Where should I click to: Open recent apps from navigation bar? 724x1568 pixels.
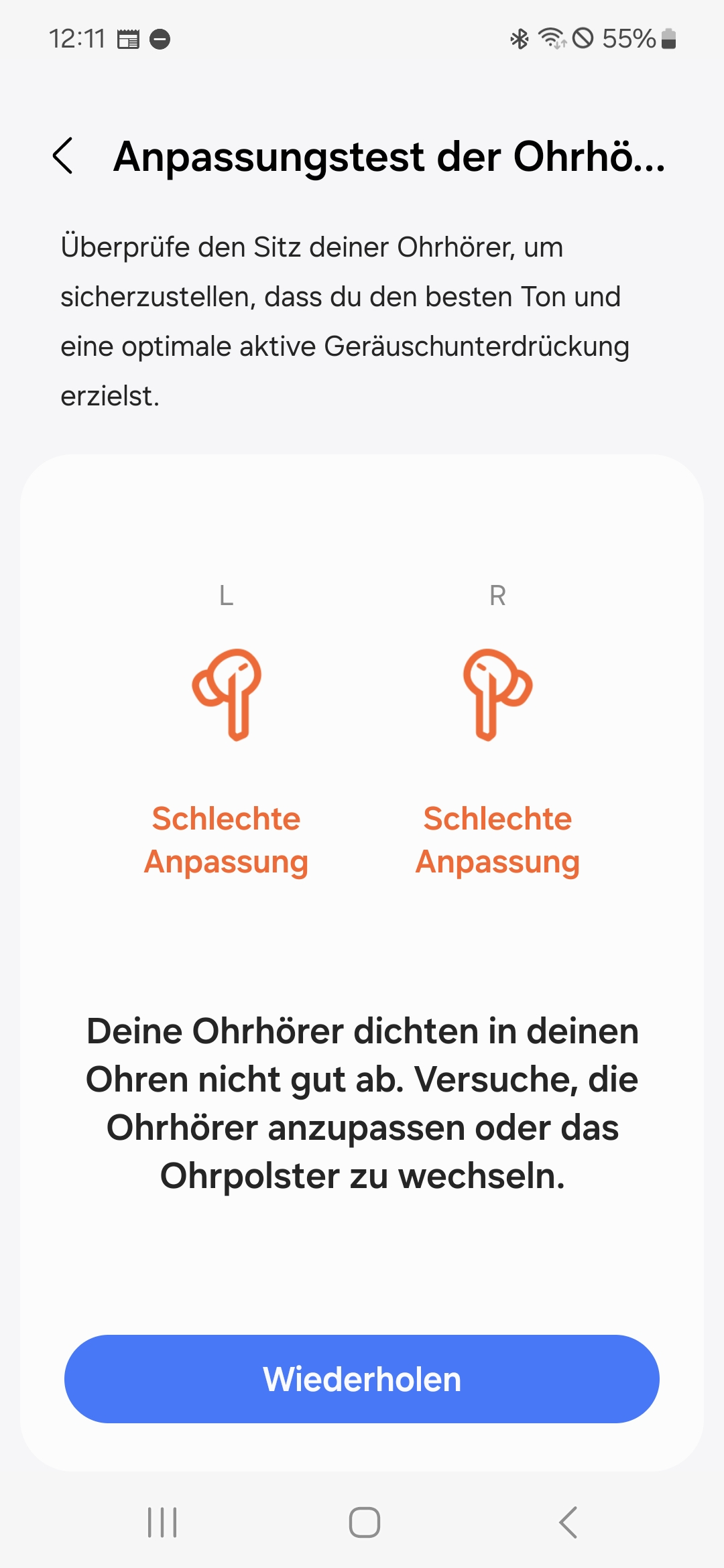tap(162, 1522)
